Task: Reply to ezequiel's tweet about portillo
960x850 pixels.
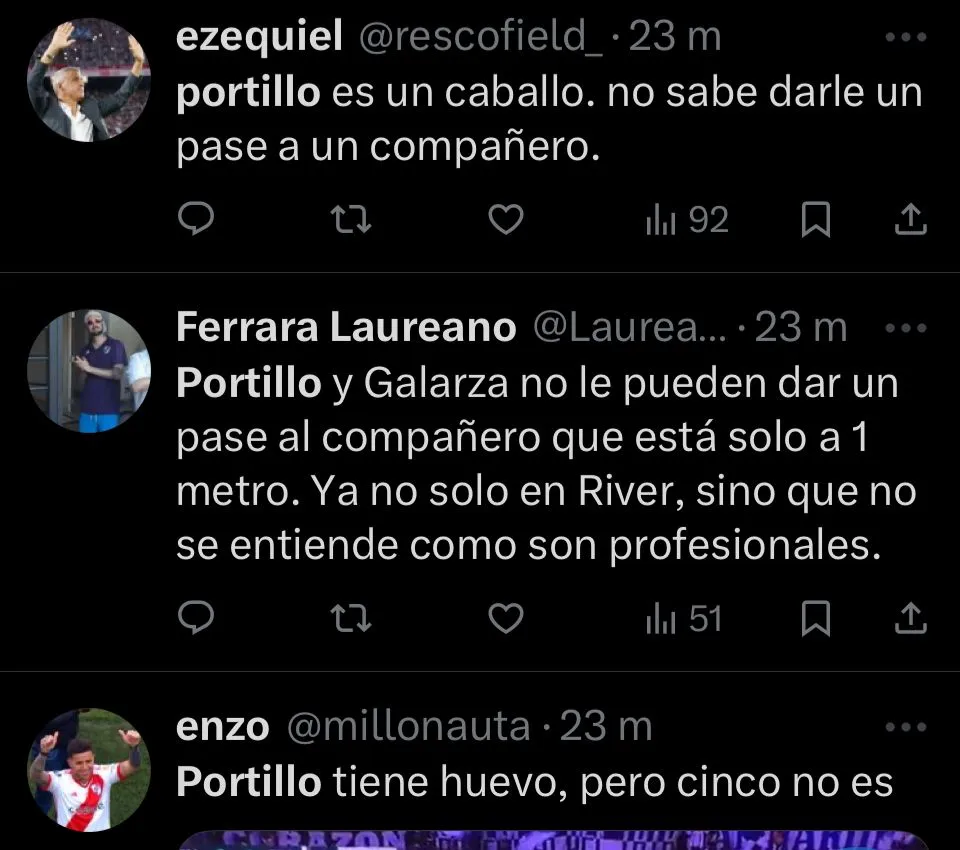Action: (196, 220)
